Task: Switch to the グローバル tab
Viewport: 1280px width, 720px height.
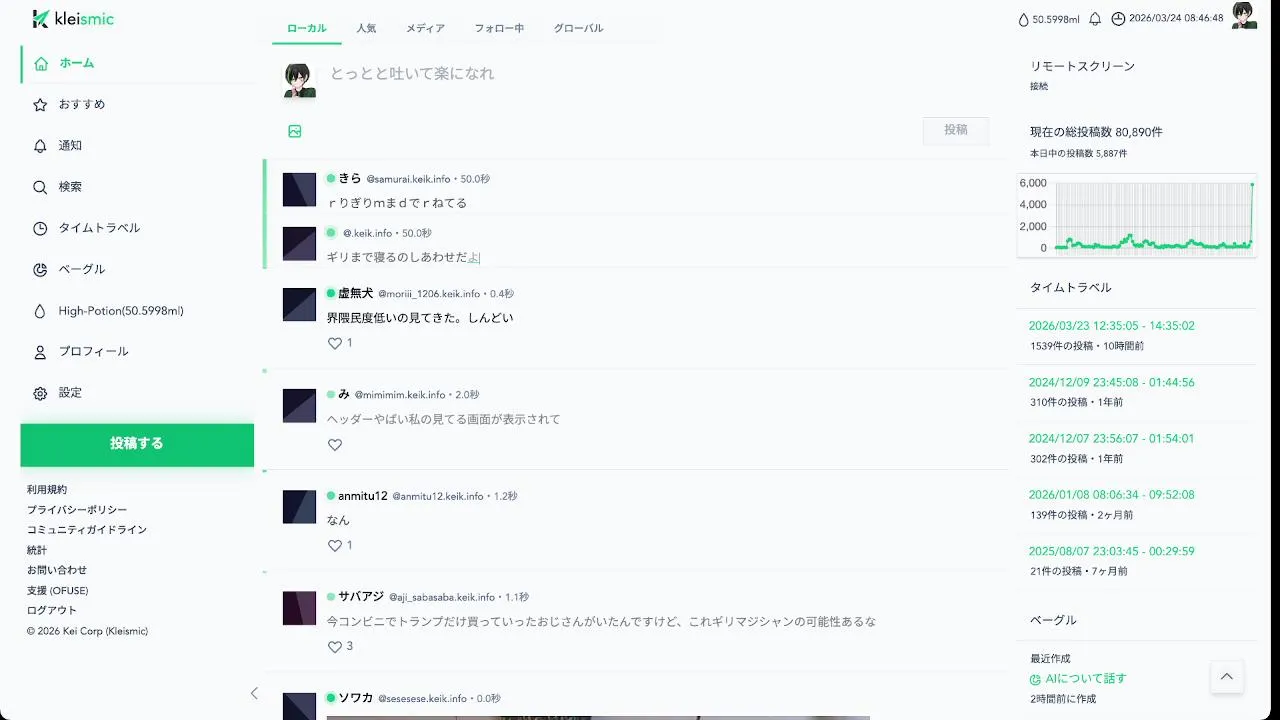Action: tap(578, 28)
